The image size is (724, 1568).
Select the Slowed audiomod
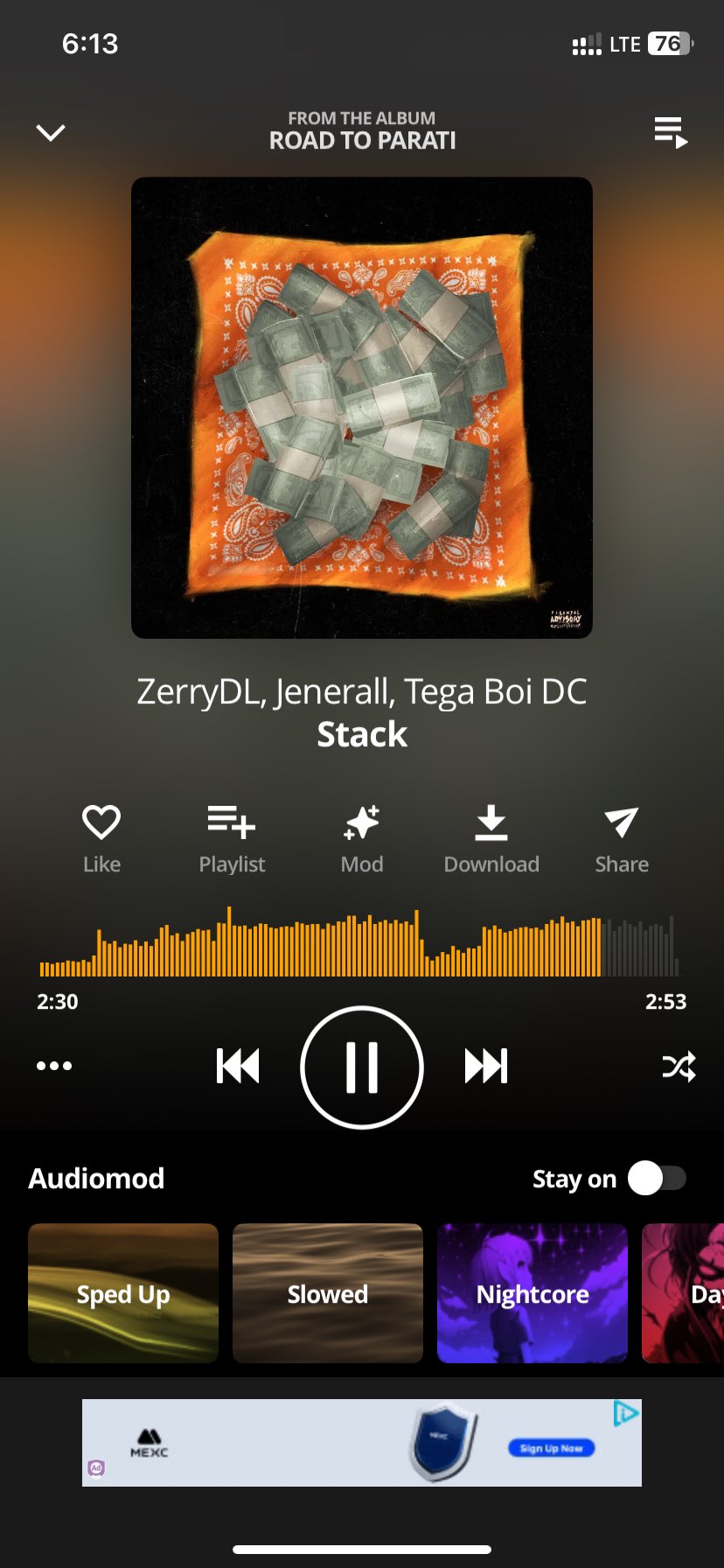coord(328,1293)
